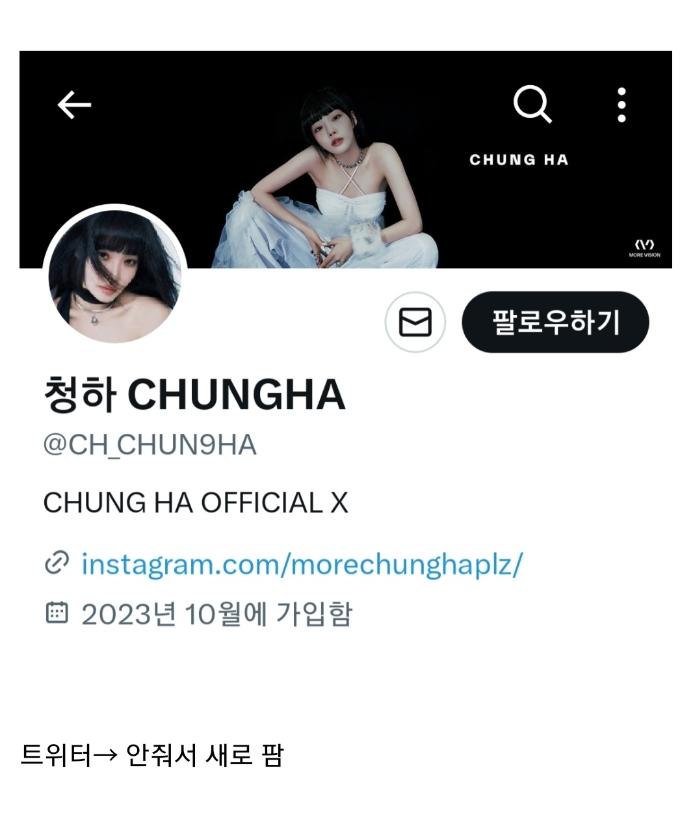Open search on the profile header
The image size is (680, 826).
(x=532, y=104)
